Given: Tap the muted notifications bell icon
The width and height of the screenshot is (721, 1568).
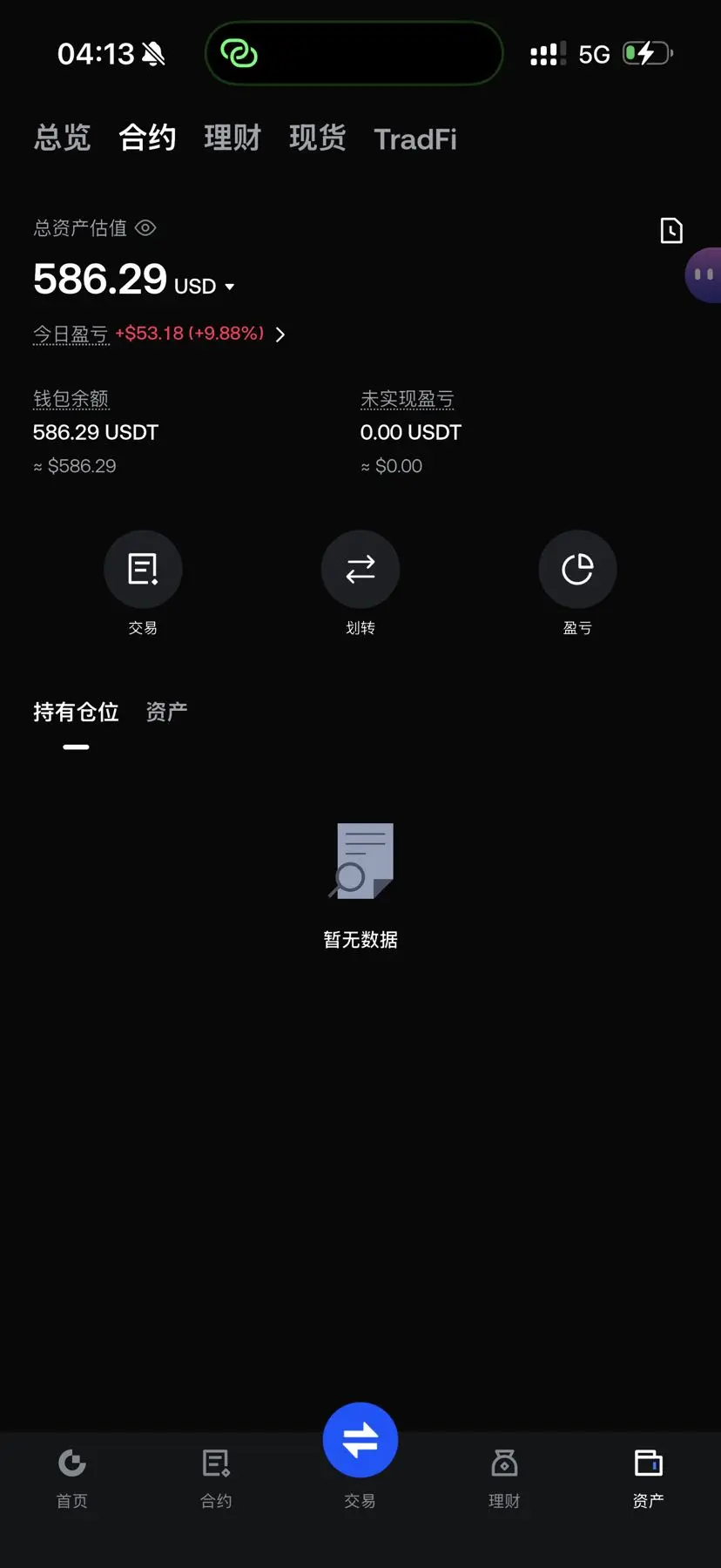Looking at the screenshot, I should pyautogui.click(x=151, y=53).
